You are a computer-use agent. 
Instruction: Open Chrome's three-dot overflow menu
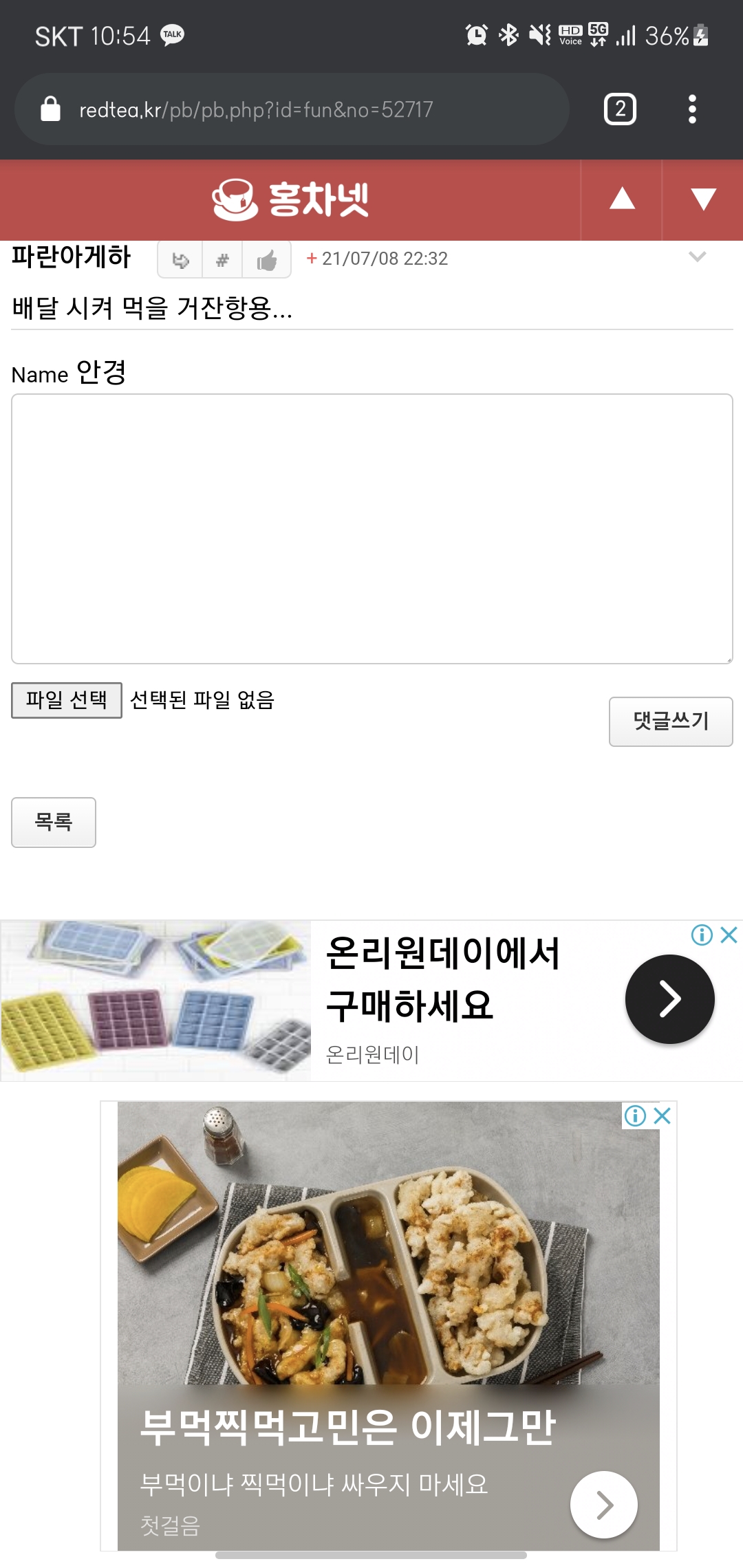692,109
